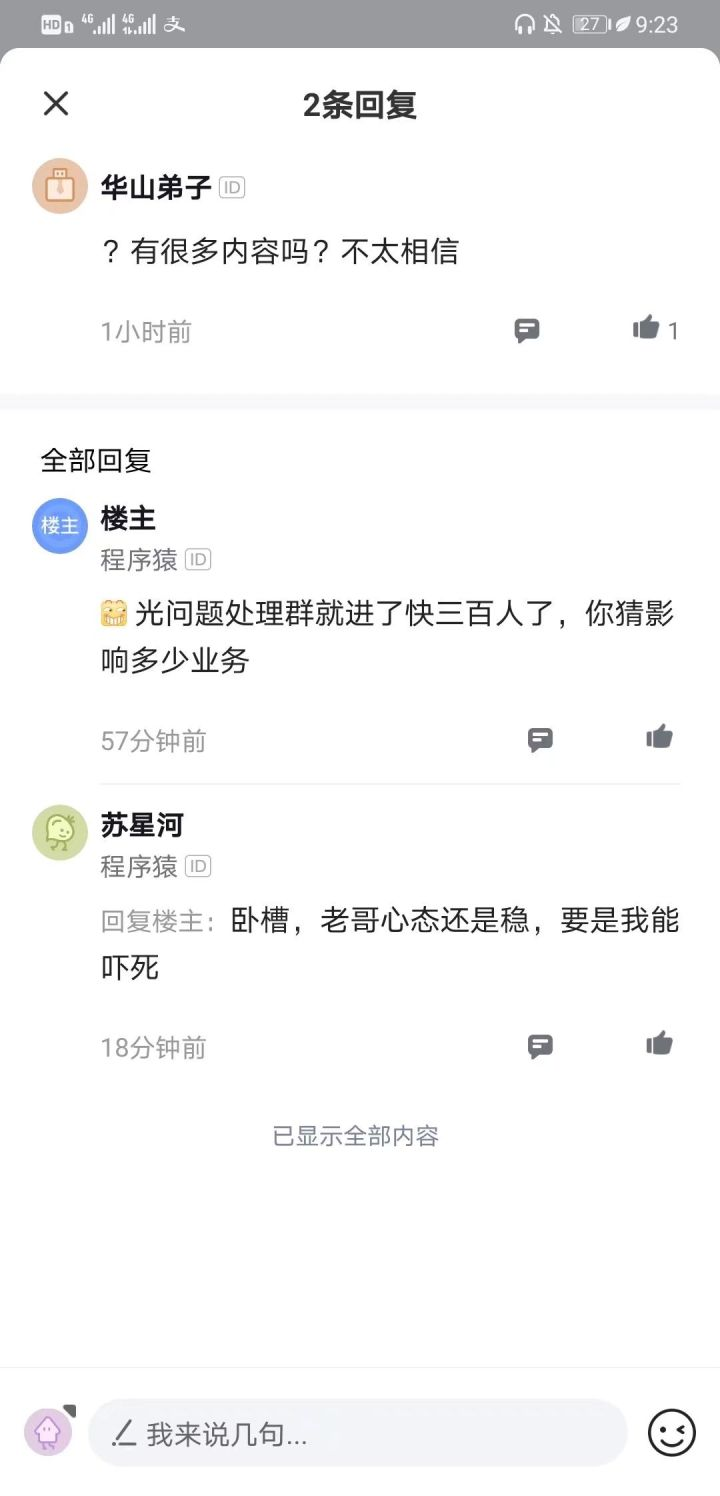The width and height of the screenshot is (720, 1496).
Task: Open the emoji picker
Action: click(672, 1434)
